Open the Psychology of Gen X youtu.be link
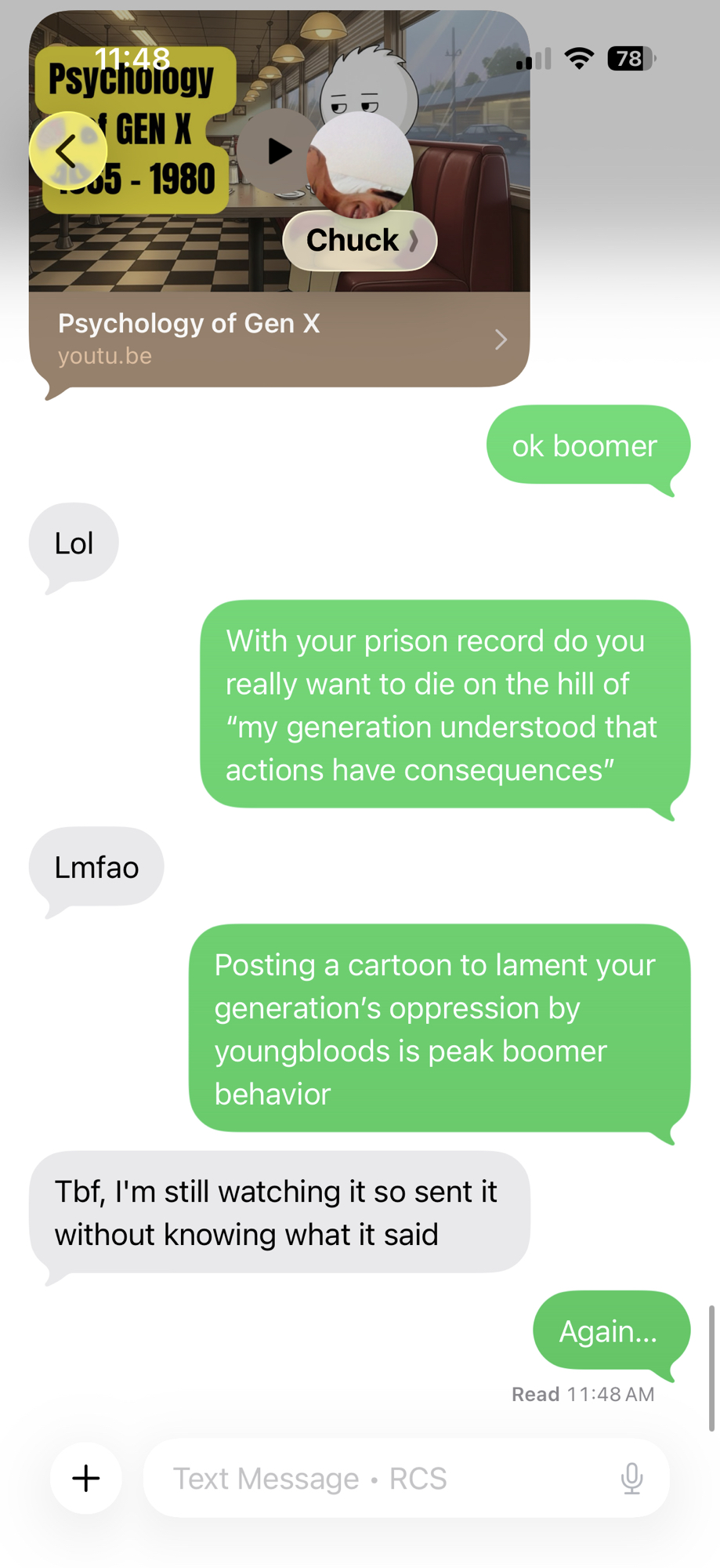This screenshot has width=720, height=1568. pos(279,339)
